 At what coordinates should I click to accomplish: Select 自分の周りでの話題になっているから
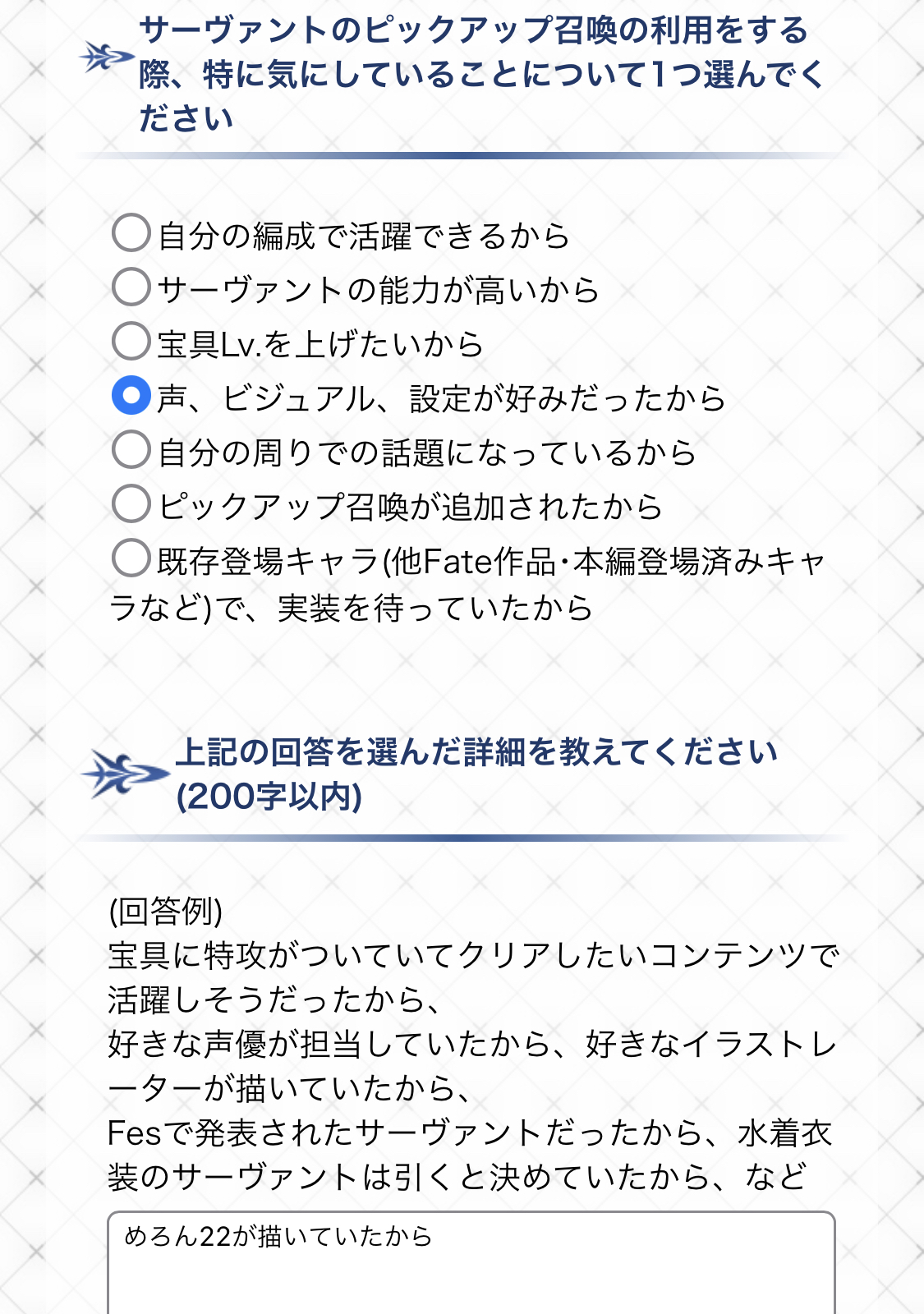(131, 450)
